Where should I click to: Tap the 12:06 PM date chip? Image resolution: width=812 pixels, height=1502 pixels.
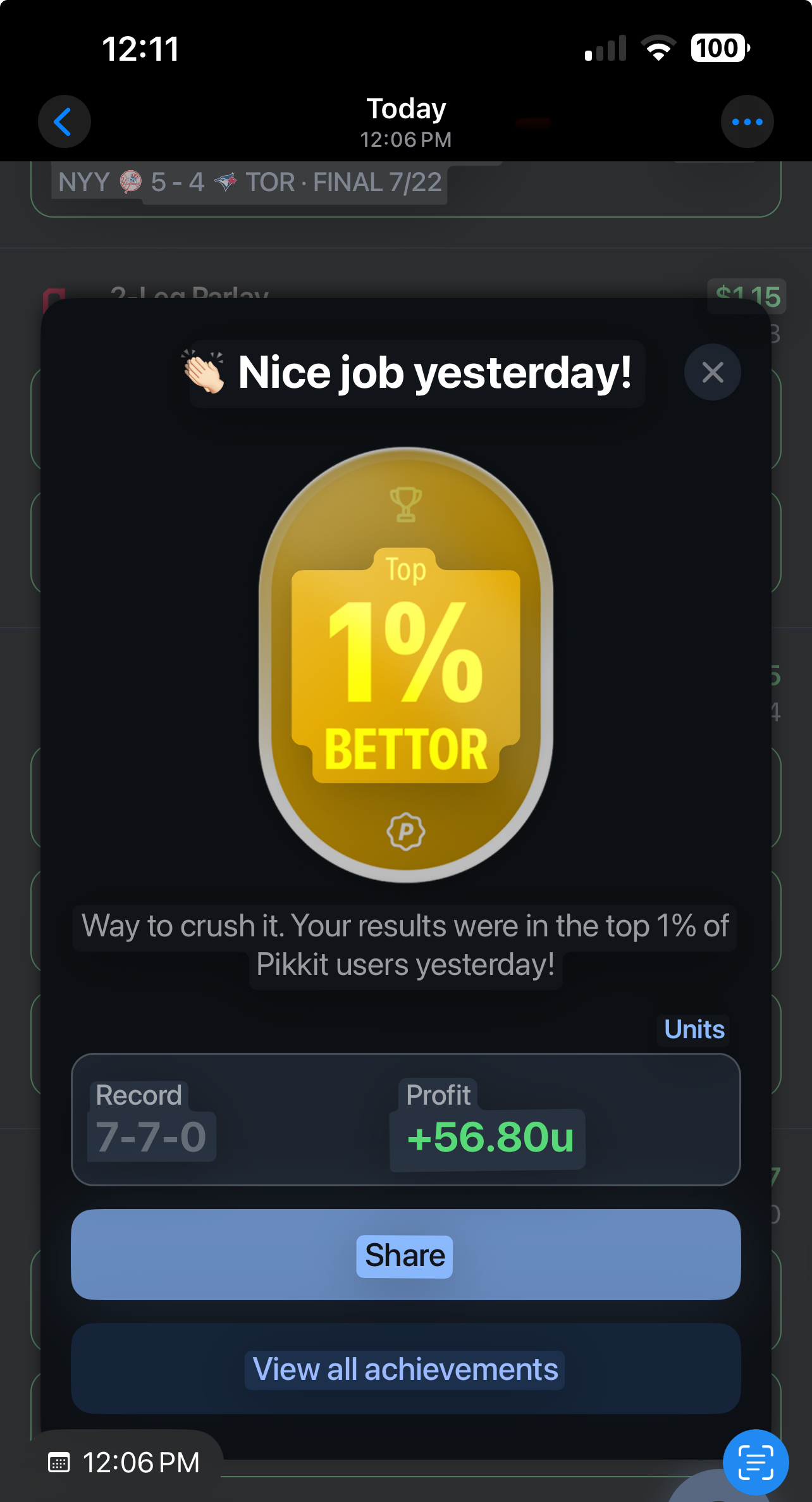[x=125, y=1462]
